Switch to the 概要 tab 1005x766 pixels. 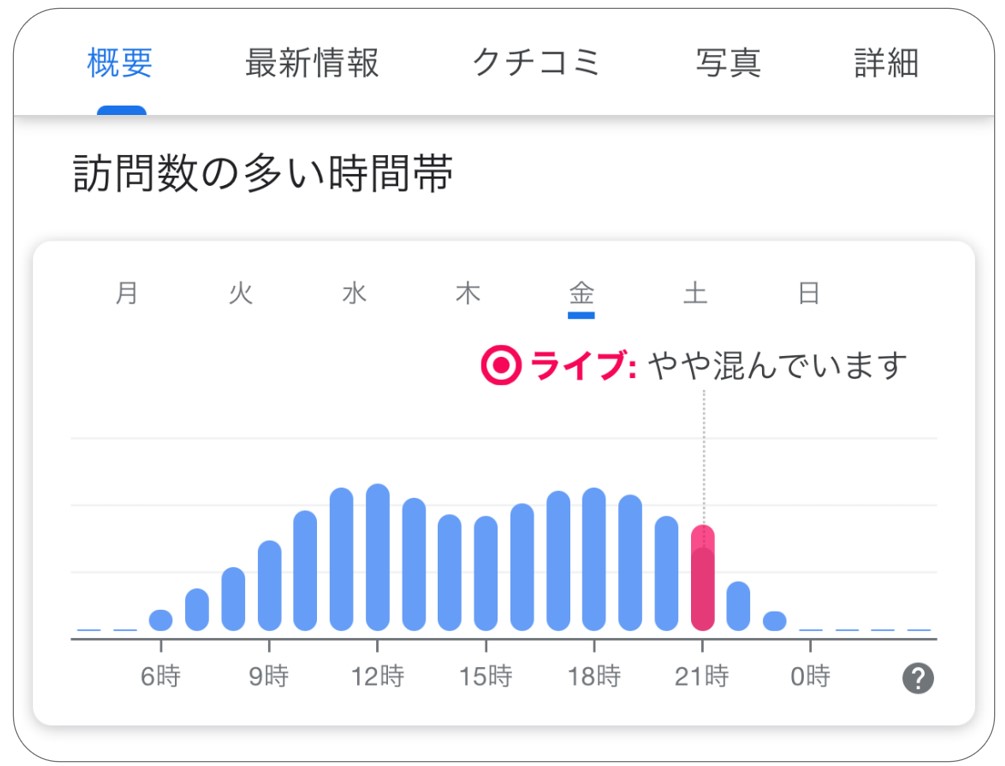pyautogui.click(x=120, y=63)
